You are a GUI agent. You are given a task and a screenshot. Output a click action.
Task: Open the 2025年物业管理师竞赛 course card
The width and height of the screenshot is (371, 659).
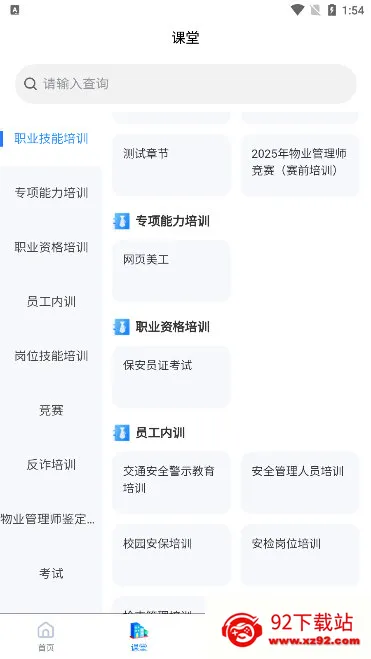[300, 165]
